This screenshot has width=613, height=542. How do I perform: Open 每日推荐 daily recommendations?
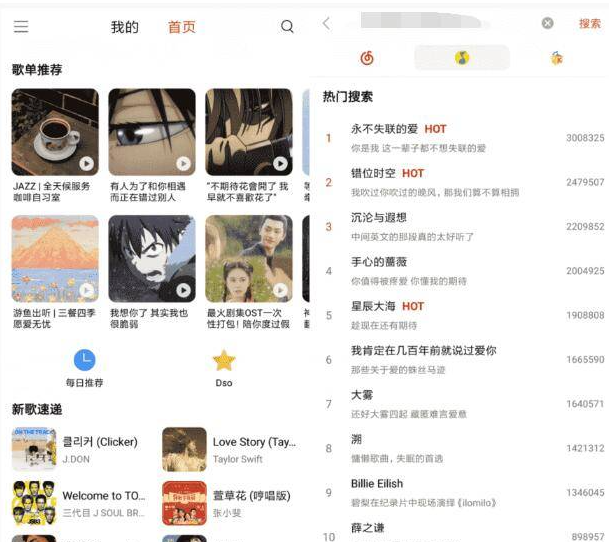pyautogui.click(x=85, y=367)
